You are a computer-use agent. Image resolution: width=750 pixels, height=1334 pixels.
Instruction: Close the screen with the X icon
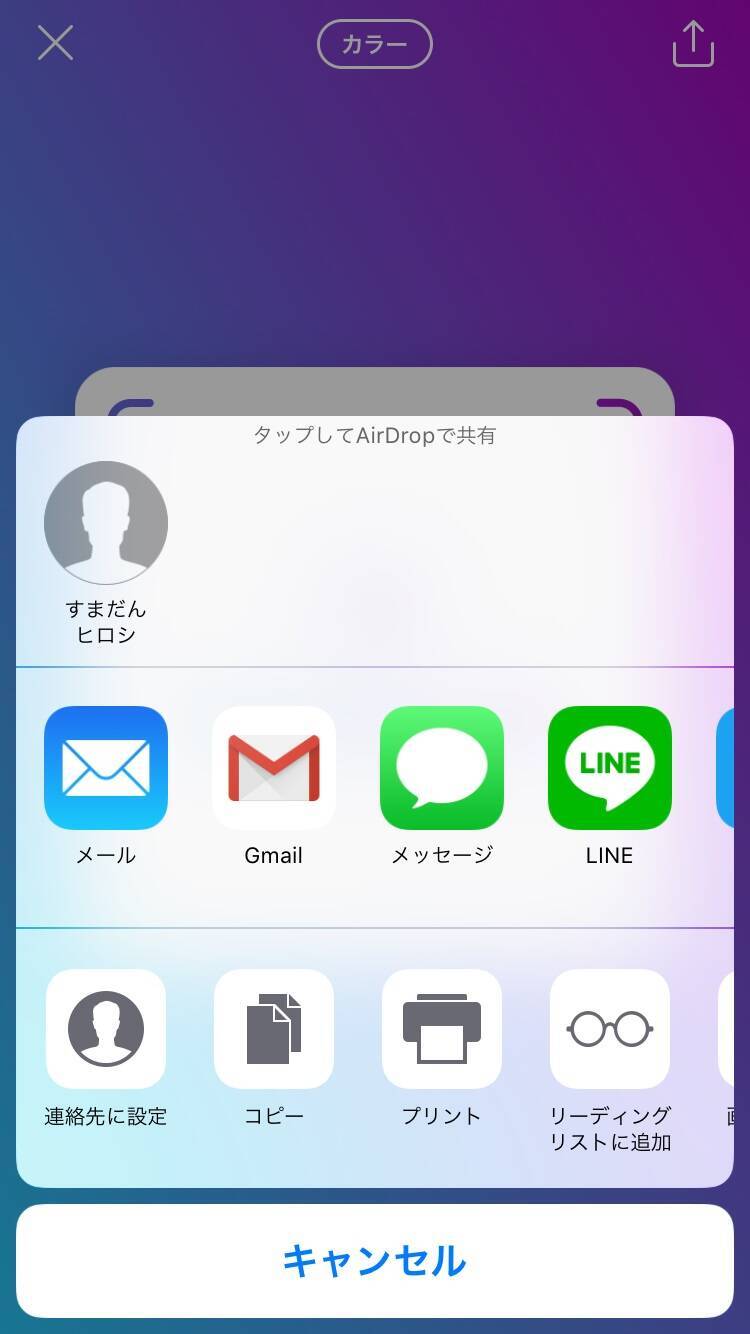tap(55, 43)
